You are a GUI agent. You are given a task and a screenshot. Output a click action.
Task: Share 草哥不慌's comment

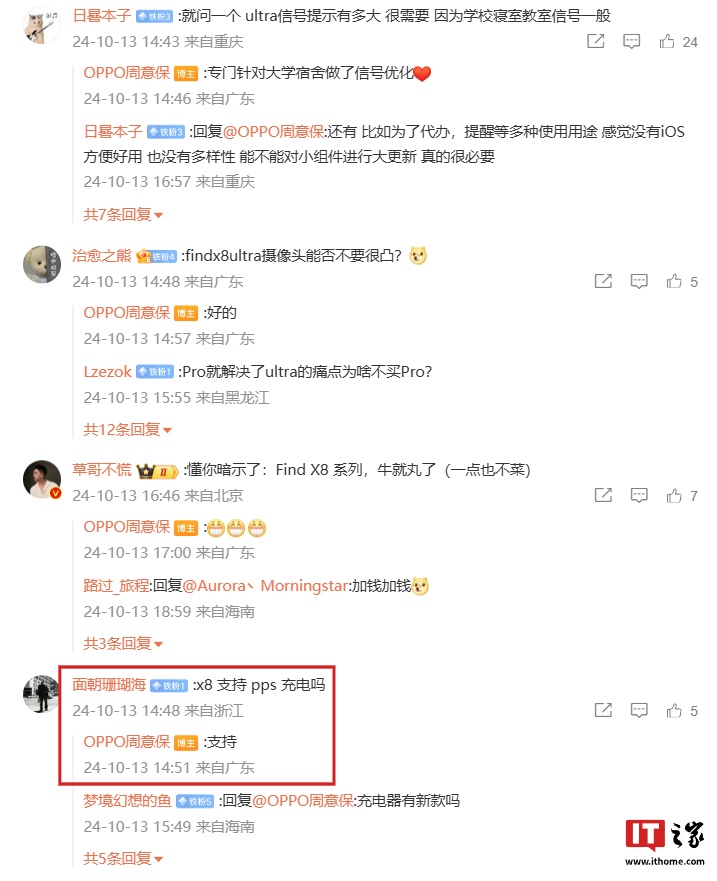(603, 495)
